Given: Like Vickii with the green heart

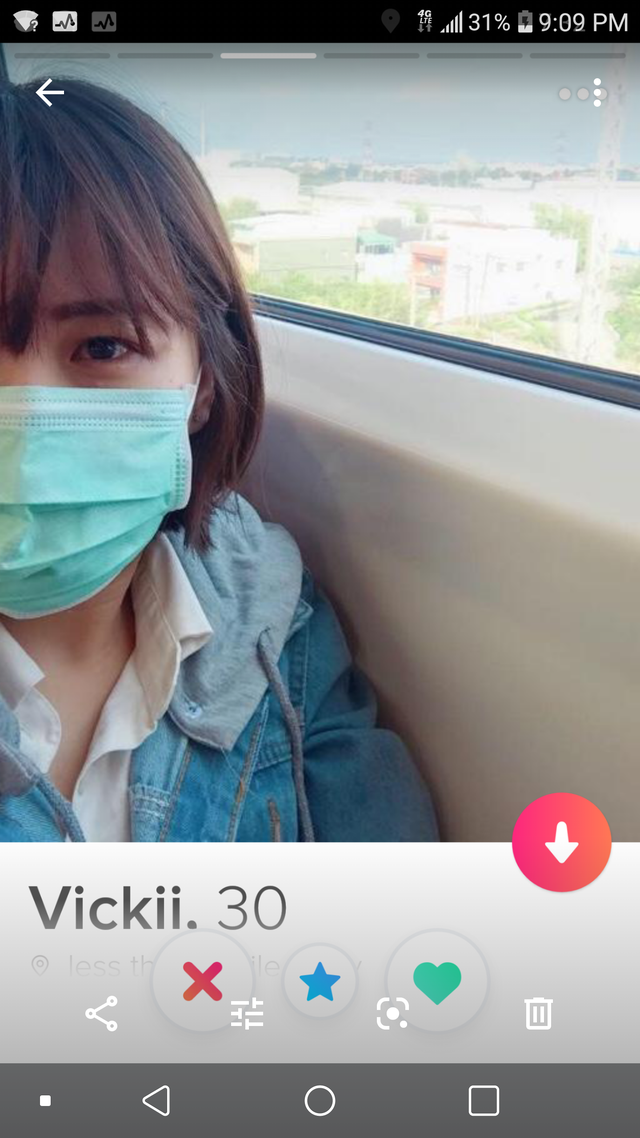Looking at the screenshot, I should [437, 982].
